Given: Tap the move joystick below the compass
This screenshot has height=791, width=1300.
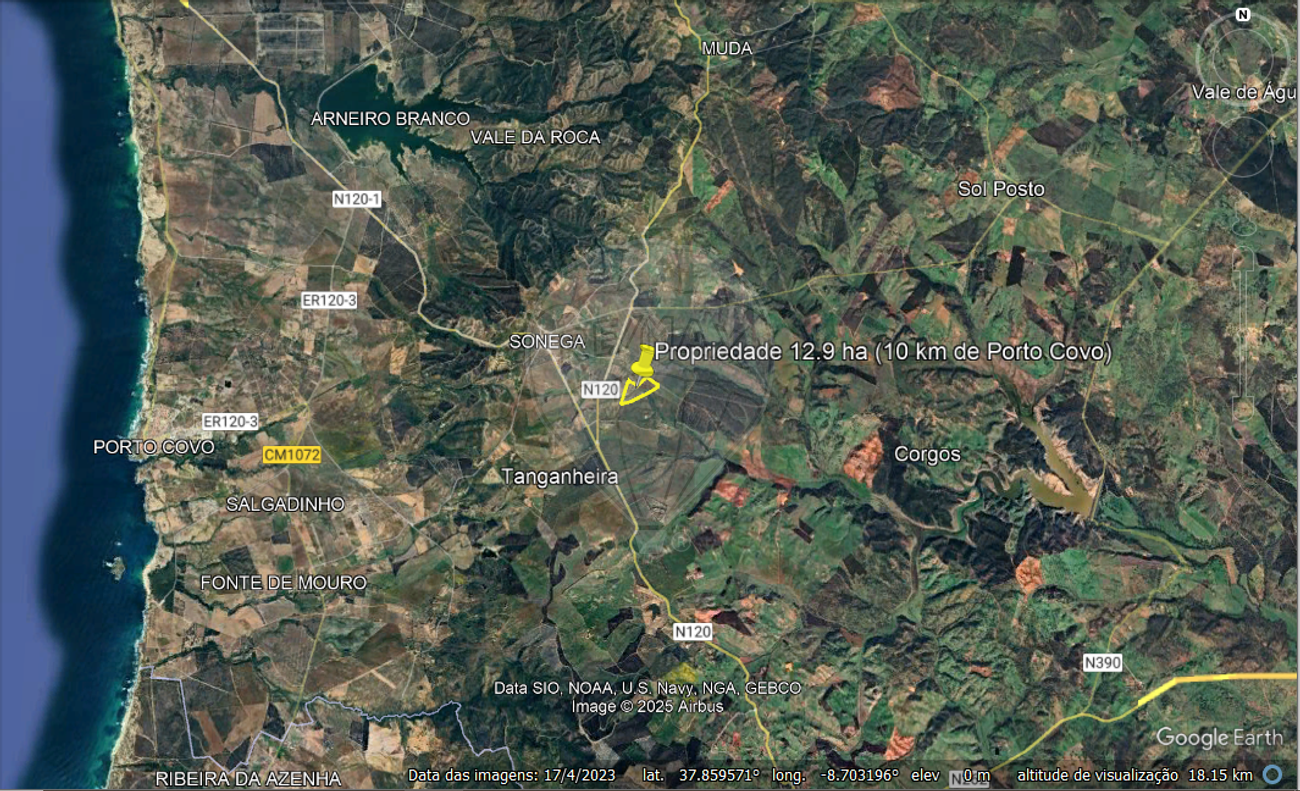Looking at the screenshot, I should click(1243, 148).
